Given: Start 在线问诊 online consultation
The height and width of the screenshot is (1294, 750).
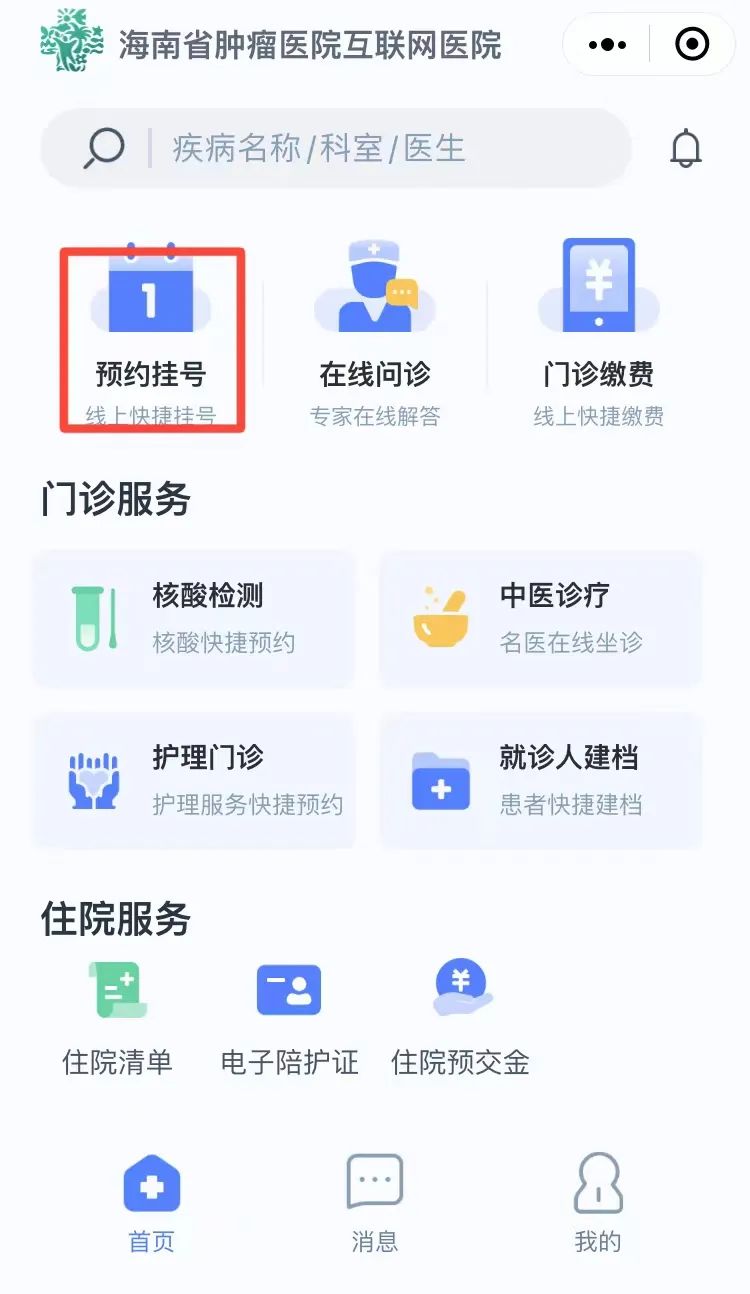Looking at the screenshot, I should [375, 337].
